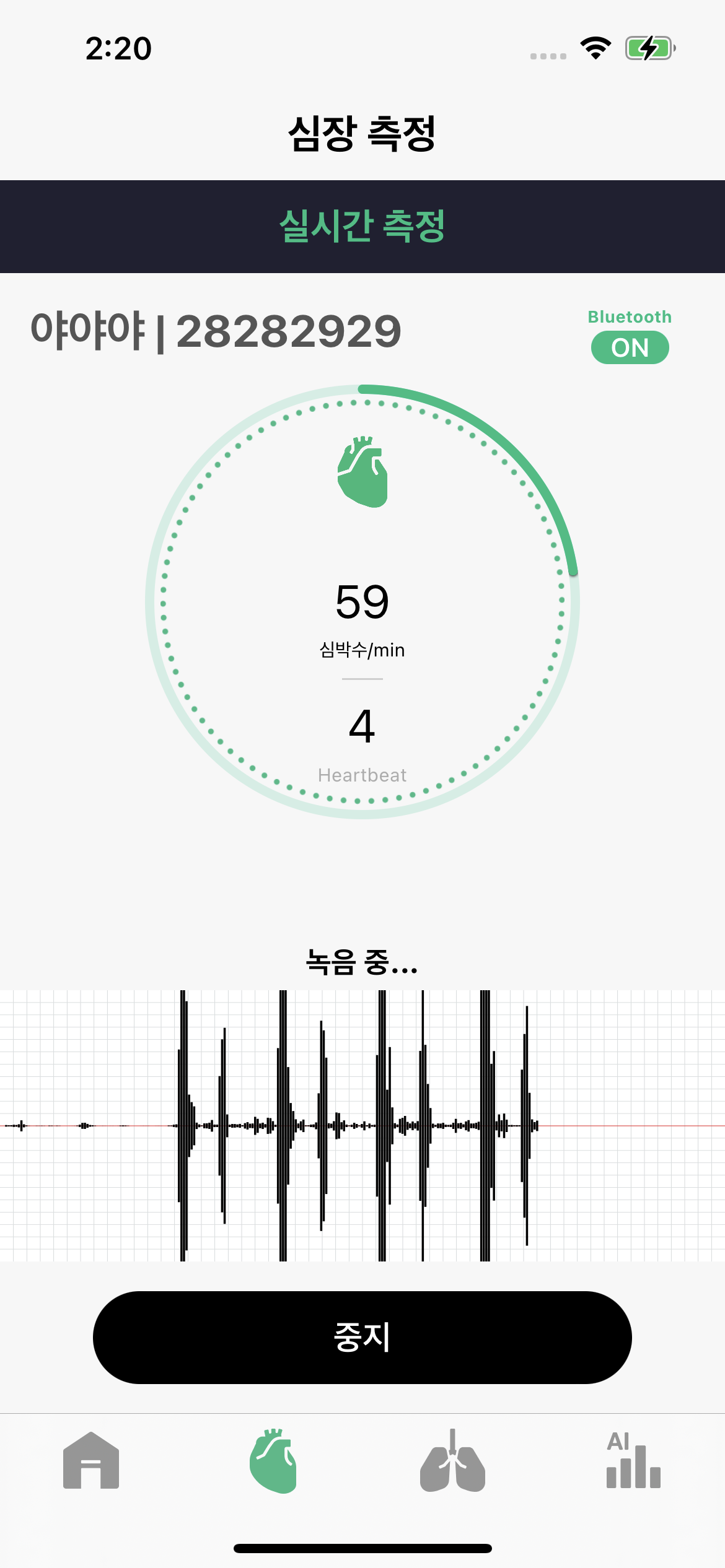This screenshot has width=725, height=1568.
Task: Go to the home tab
Action: click(x=91, y=1461)
